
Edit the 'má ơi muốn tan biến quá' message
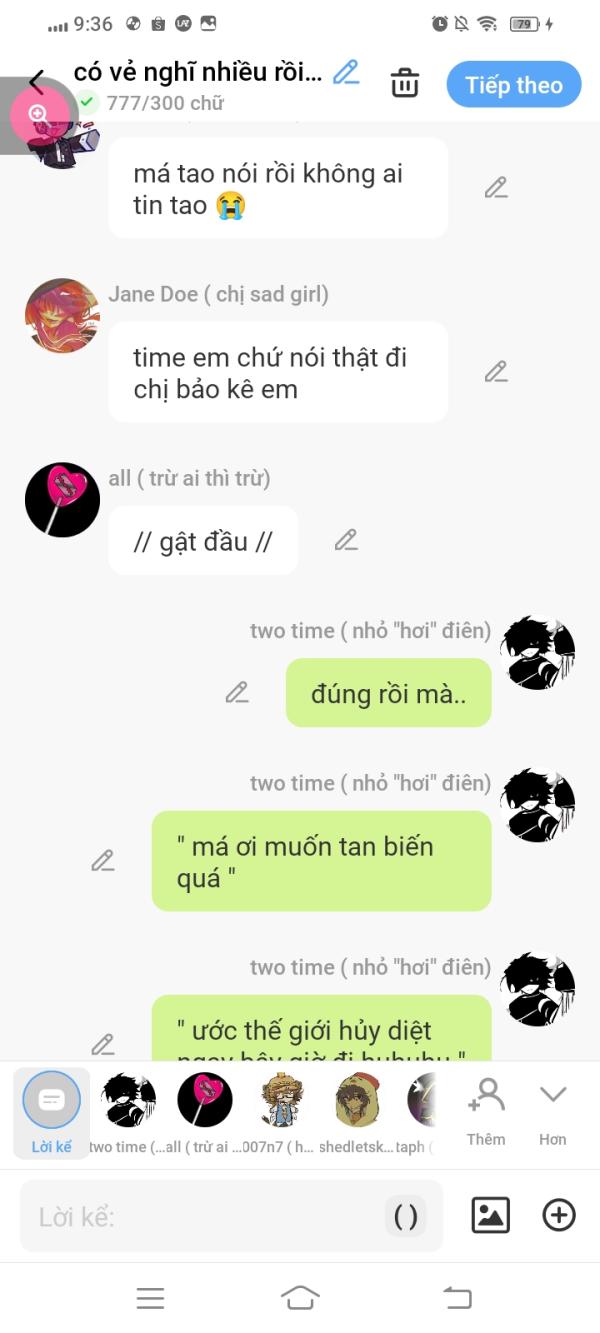pyautogui.click(x=103, y=860)
